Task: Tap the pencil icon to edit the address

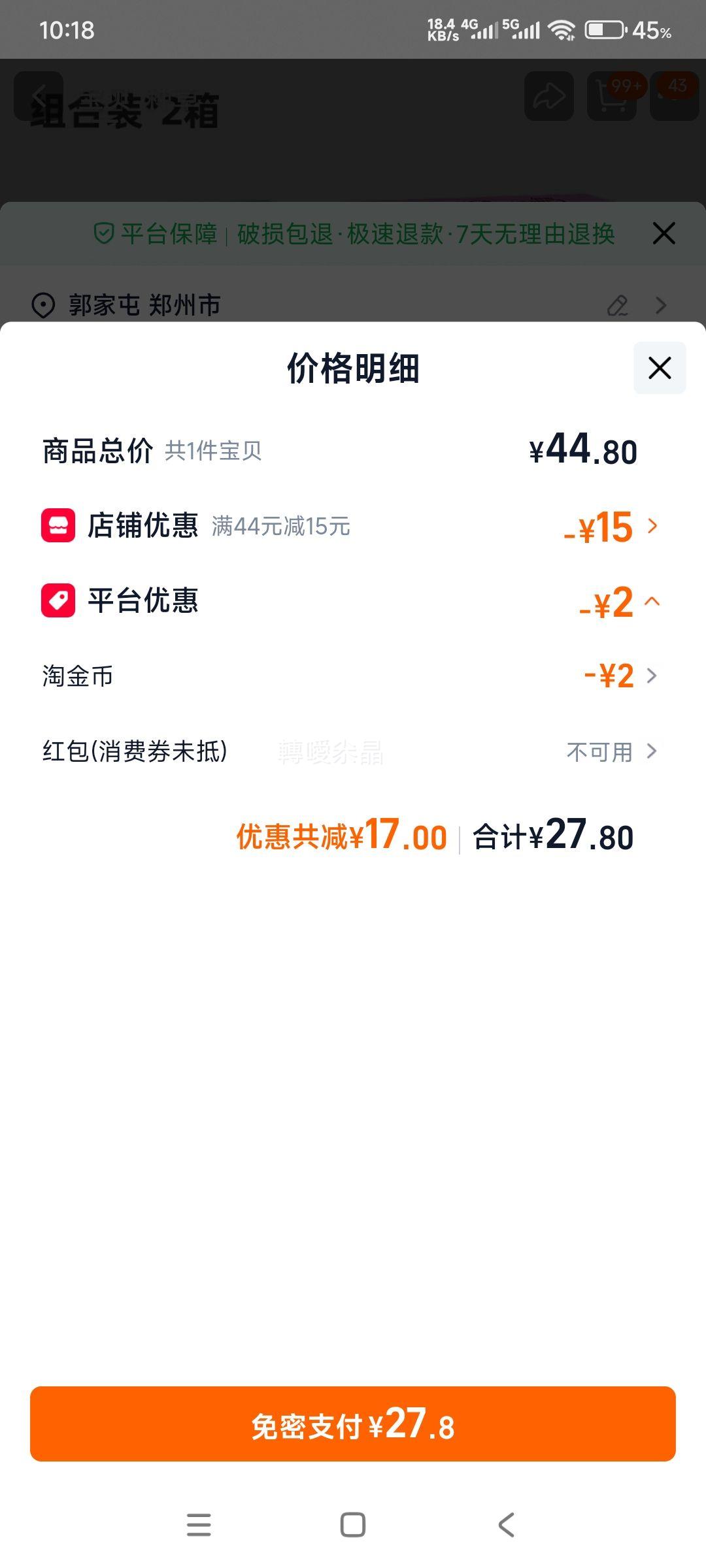Action: 617,304
